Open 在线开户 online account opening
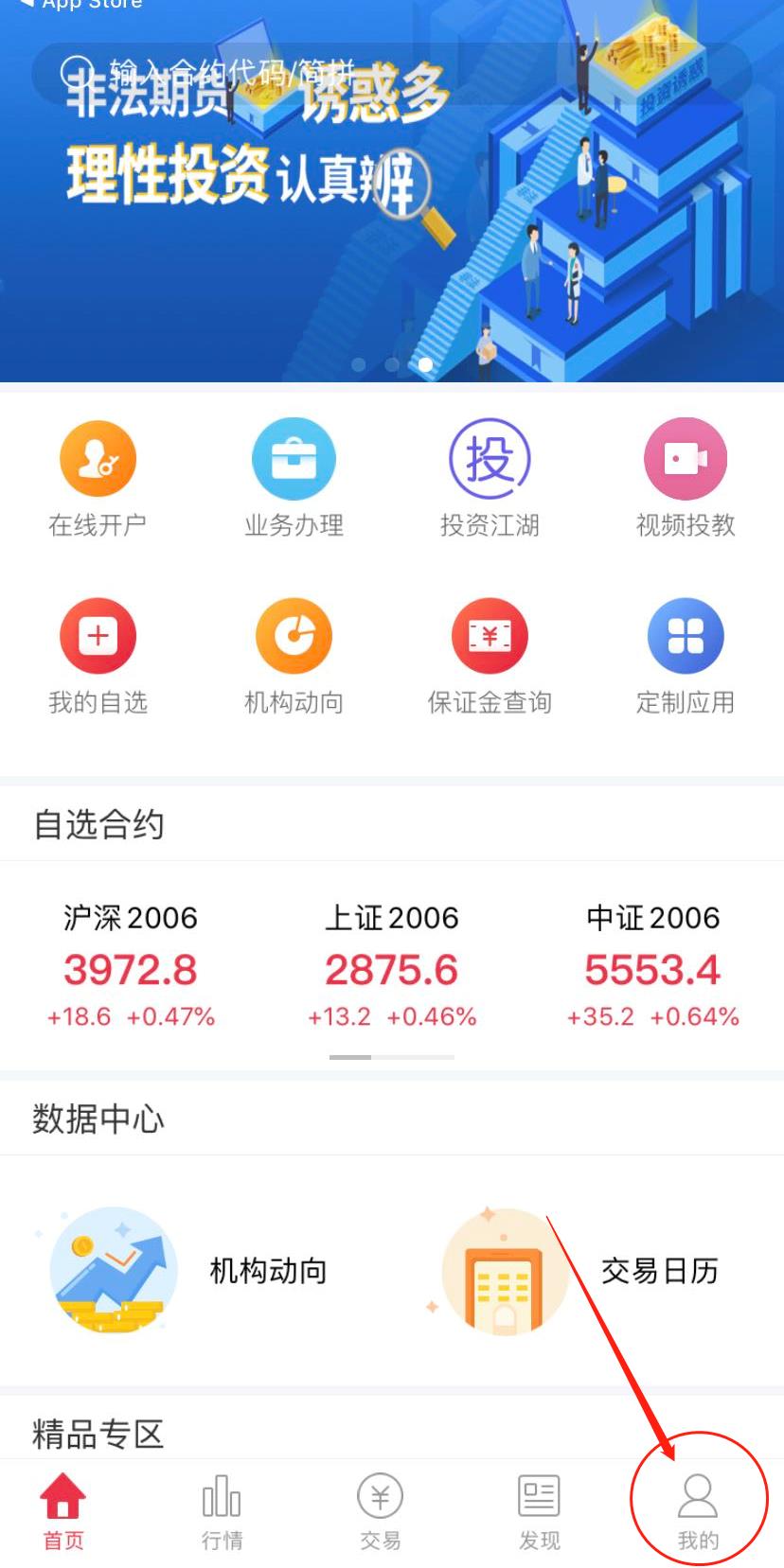Image resolution: width=784 pixels, height=1568 pixels. (x=98, y=479)
